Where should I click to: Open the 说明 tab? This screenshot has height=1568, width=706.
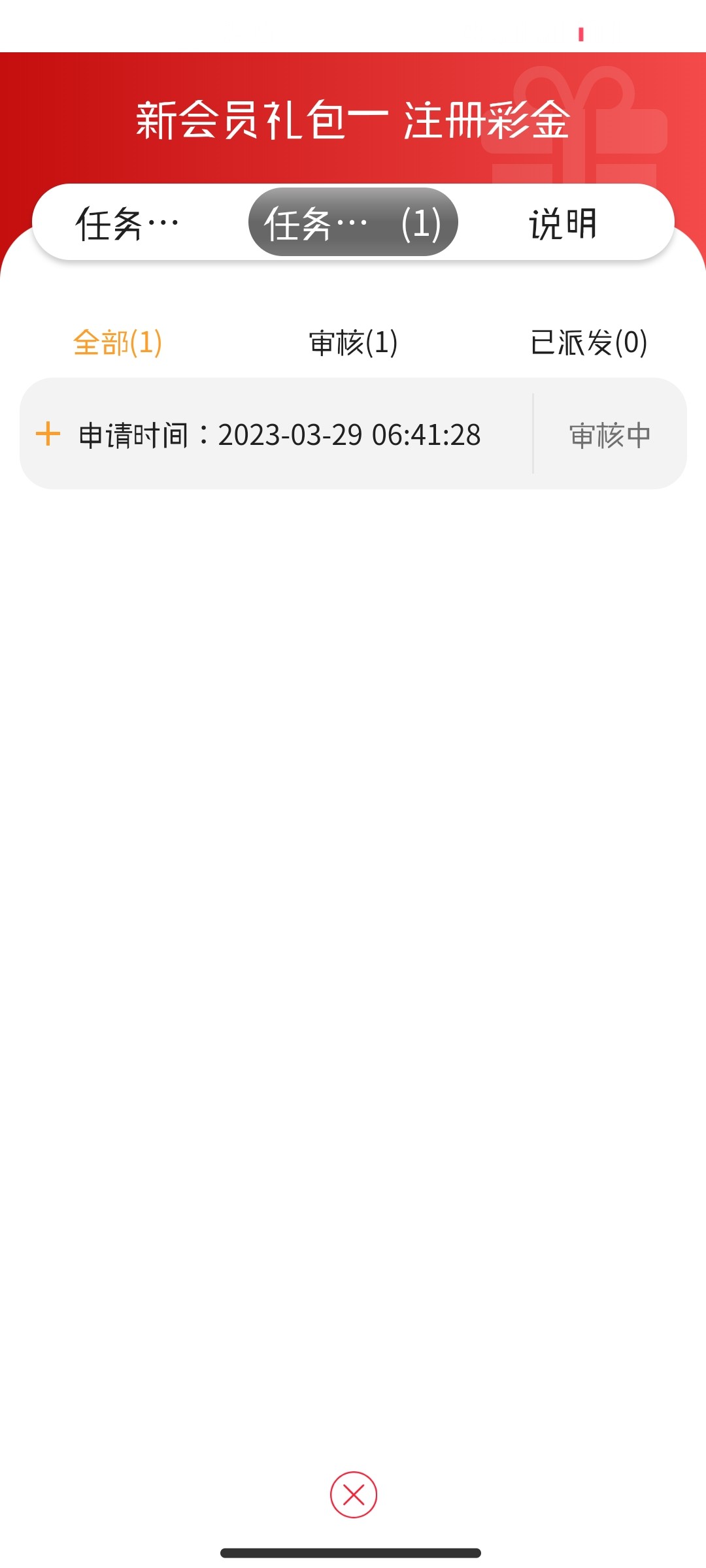tap(563, 223)
